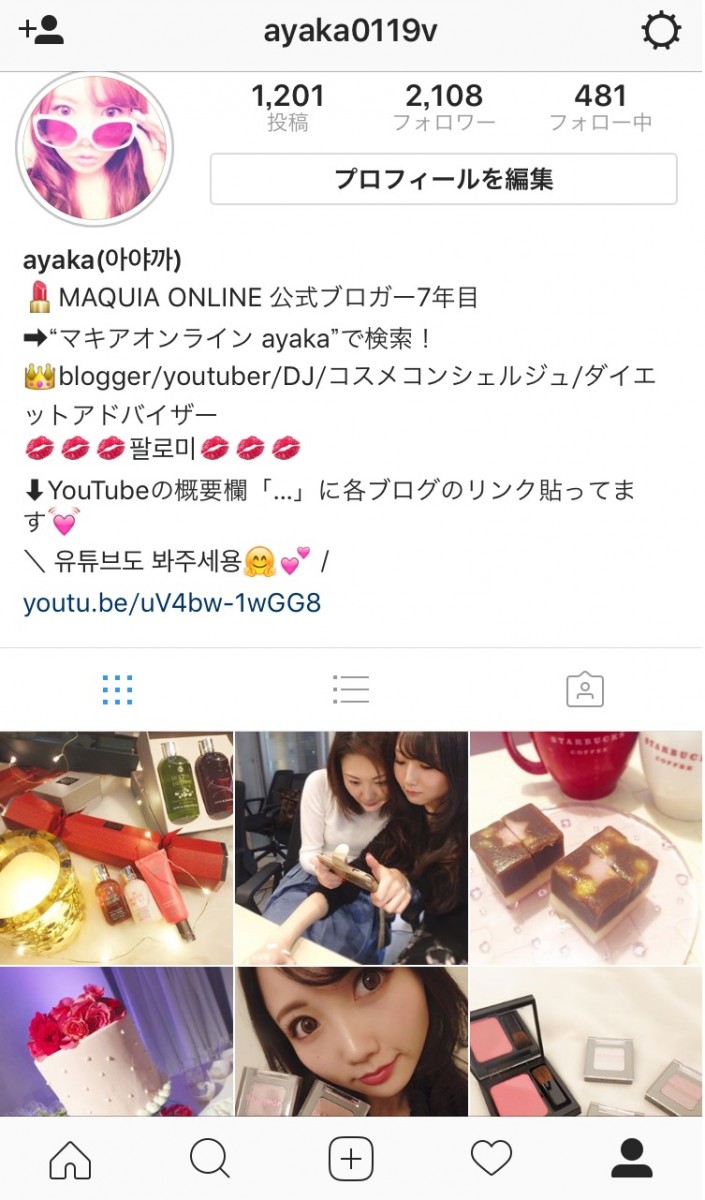Switch to list view tab
The width and height of the screenshot is (705, 1200).
point(351,689)
